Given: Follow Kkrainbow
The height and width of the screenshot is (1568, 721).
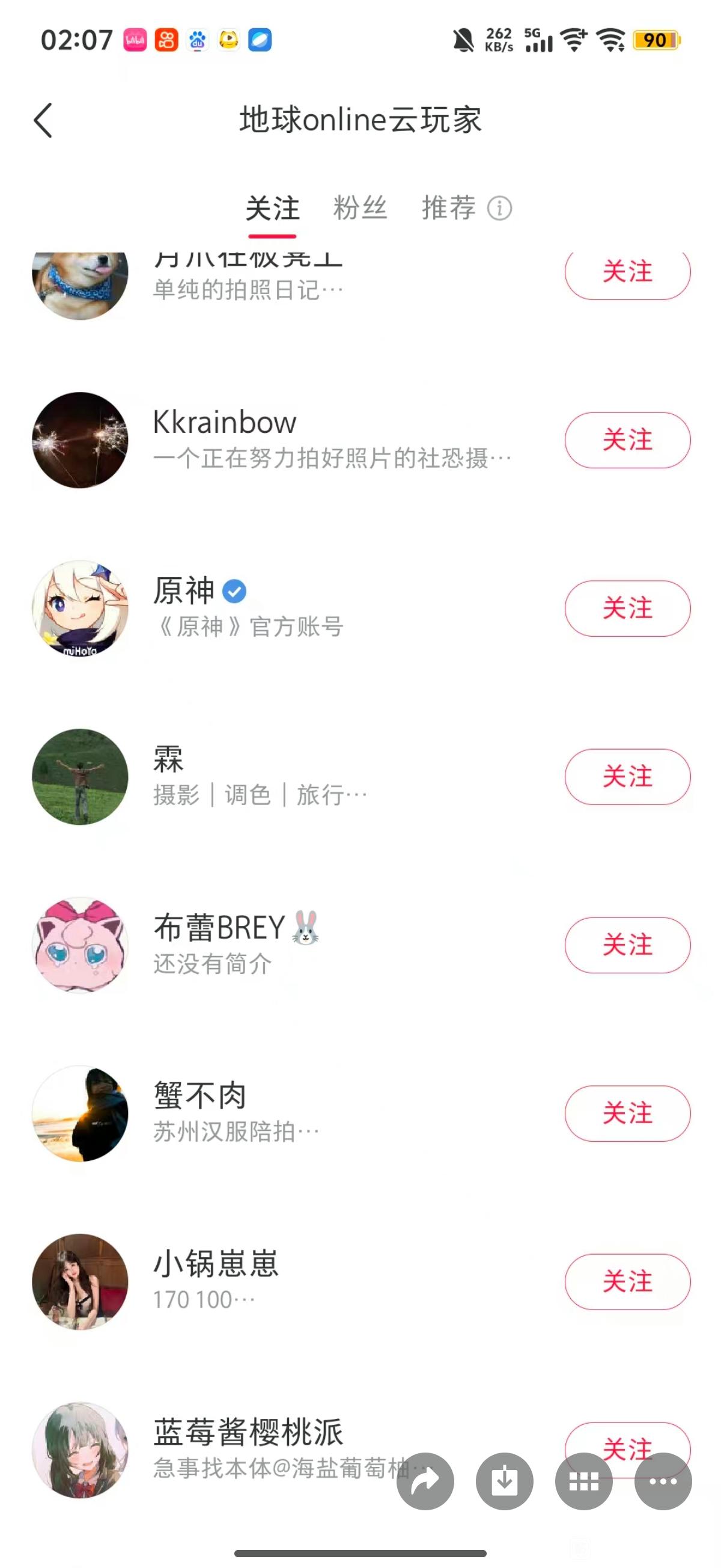Looking at the screenshot, I should (627, 440).
